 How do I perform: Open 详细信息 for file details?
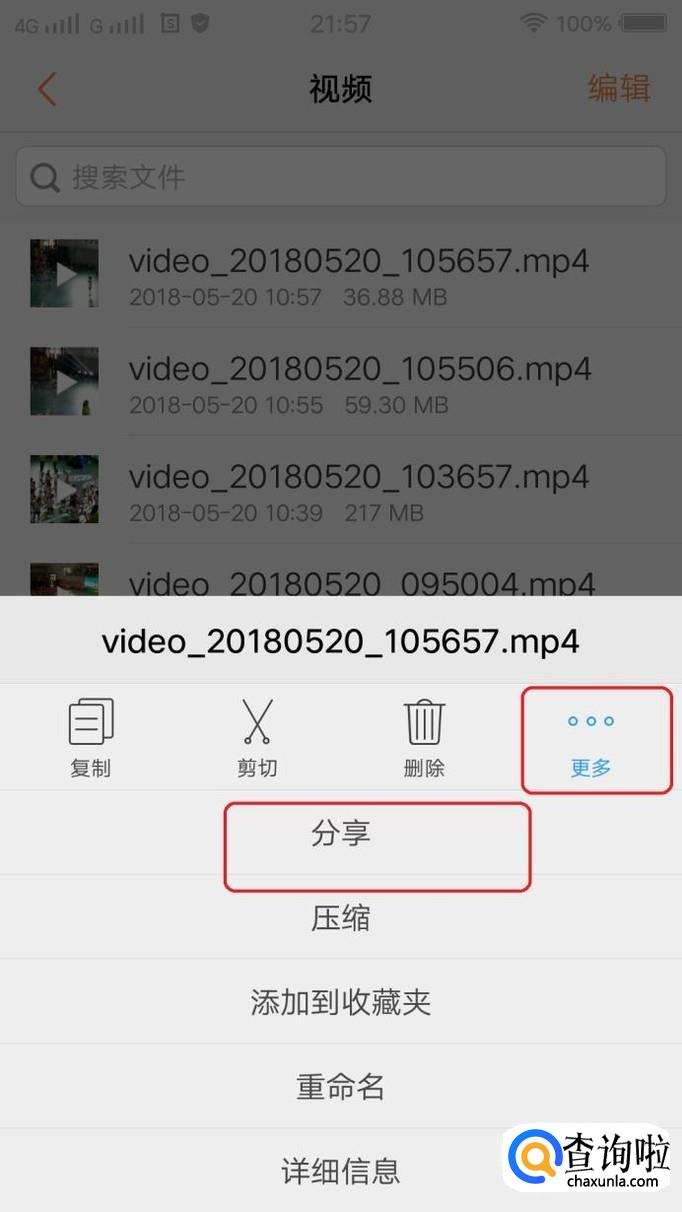pyautogui.click(x=341, y=1170)
